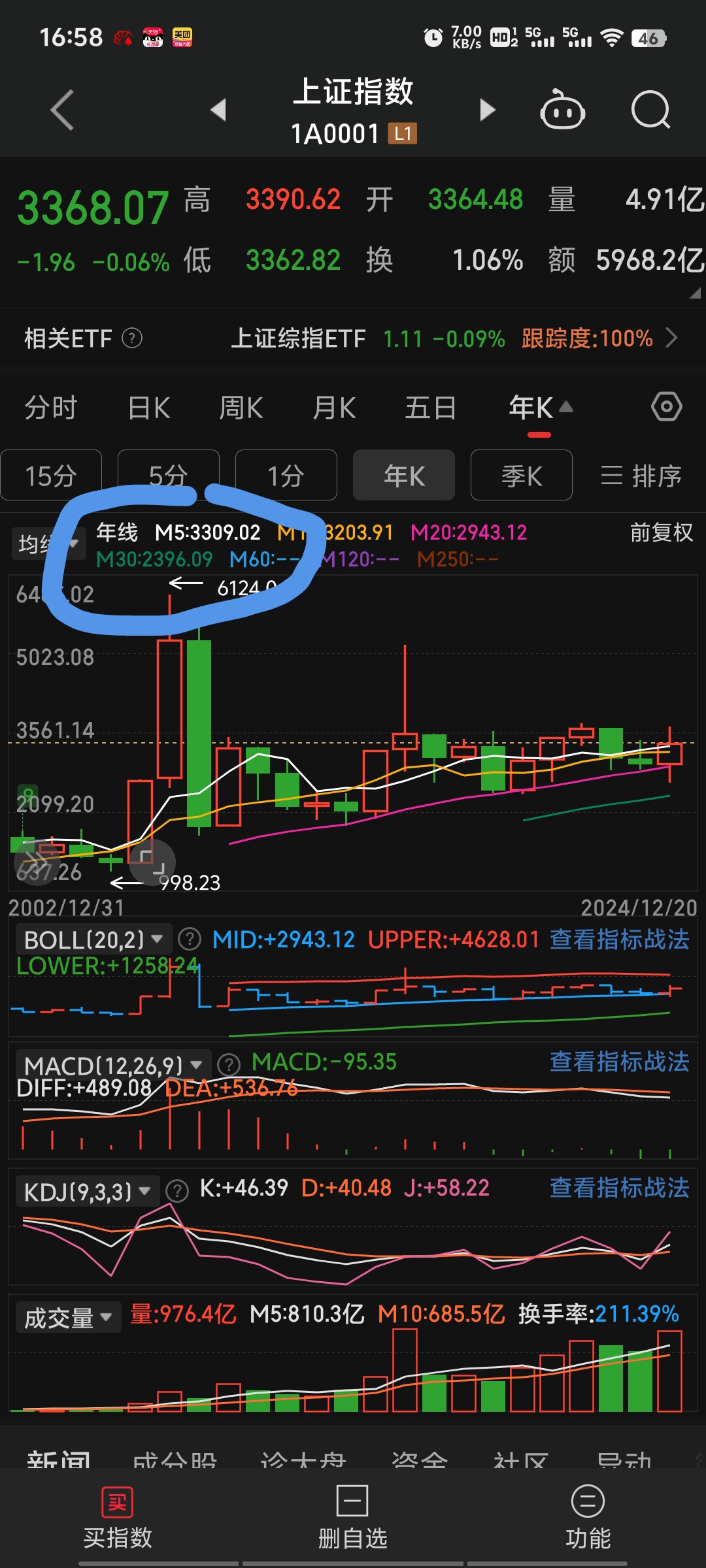Remove from watchlist via 删自选
This screenshot has height=1568, width=706.
[352, 1519]
